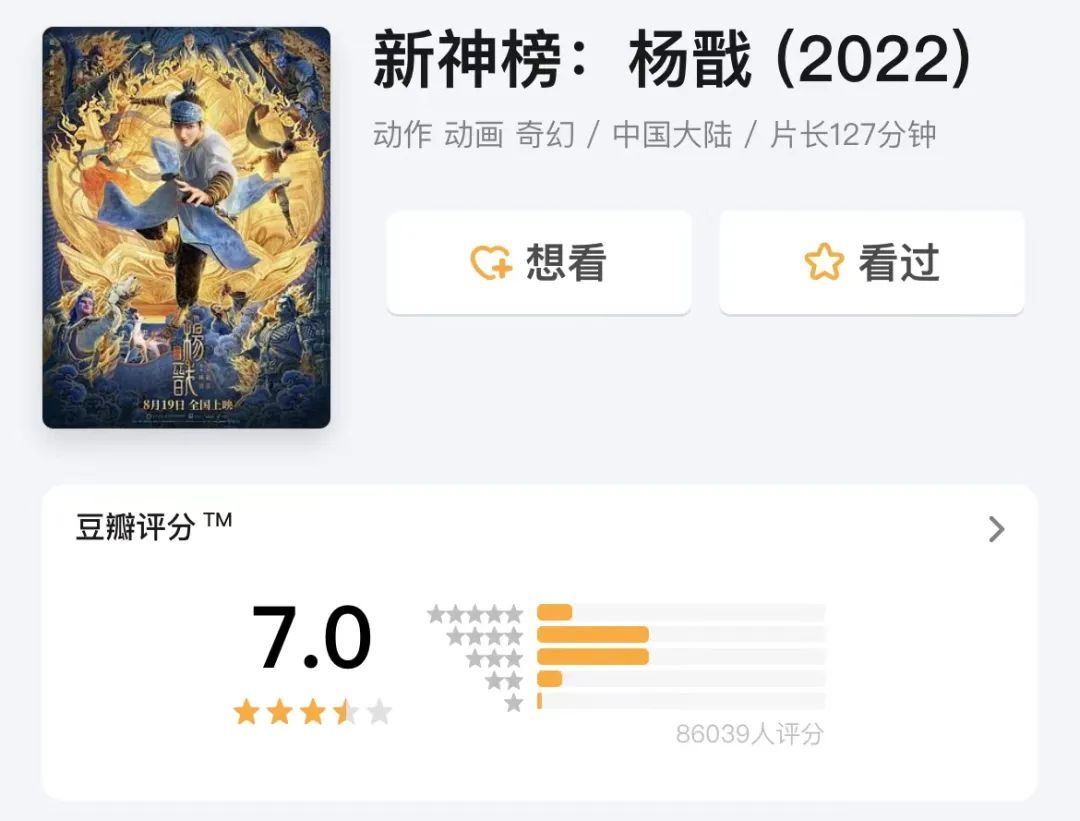Viewport: 1080px width, 821px height.
Task: Open the 杨戬 movie poster
Action: [x=186, y=227]
